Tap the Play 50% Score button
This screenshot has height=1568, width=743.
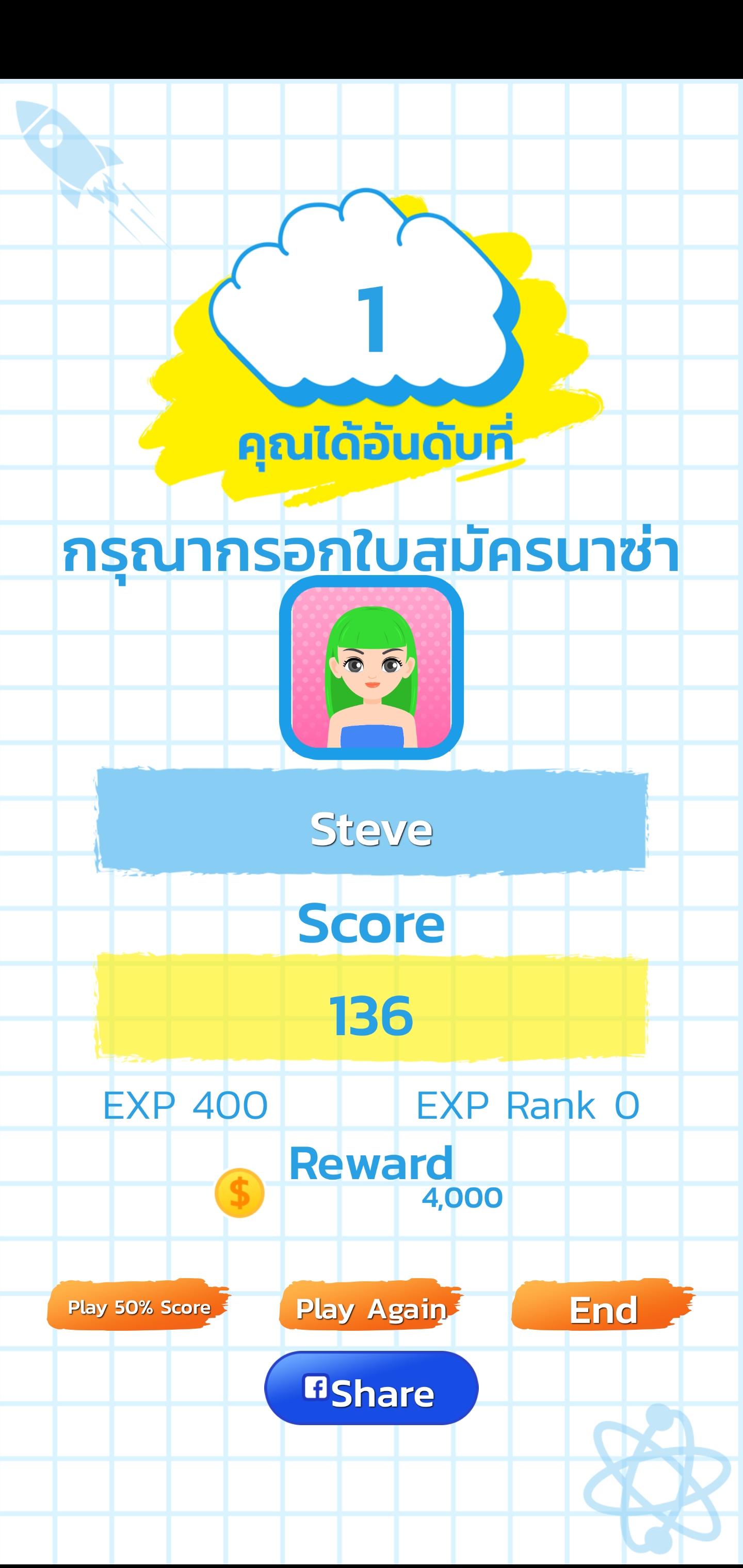coord(139,1306)
